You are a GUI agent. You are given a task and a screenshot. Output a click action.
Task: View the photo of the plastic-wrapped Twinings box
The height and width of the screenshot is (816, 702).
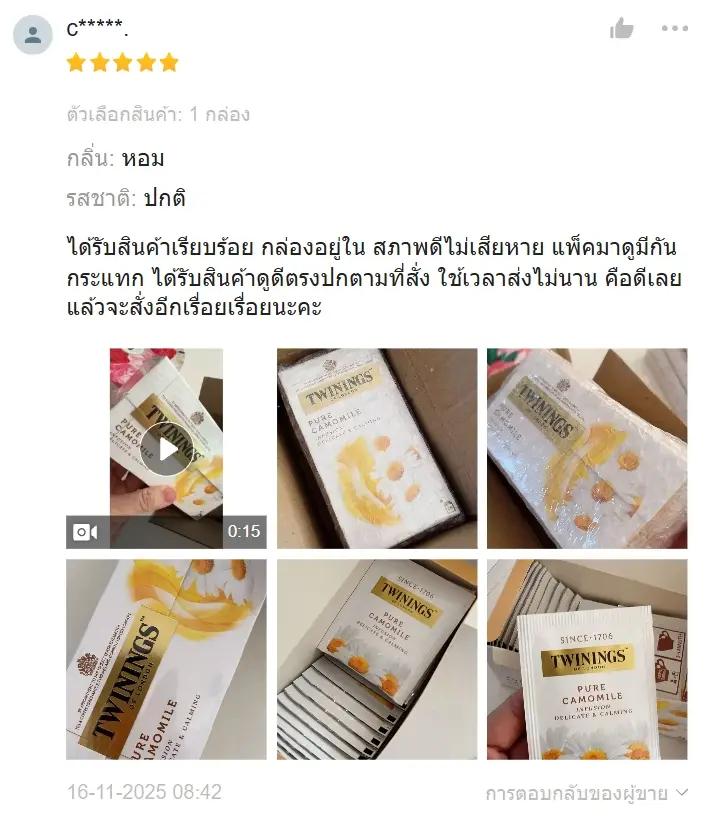click(x=587, y=448)
